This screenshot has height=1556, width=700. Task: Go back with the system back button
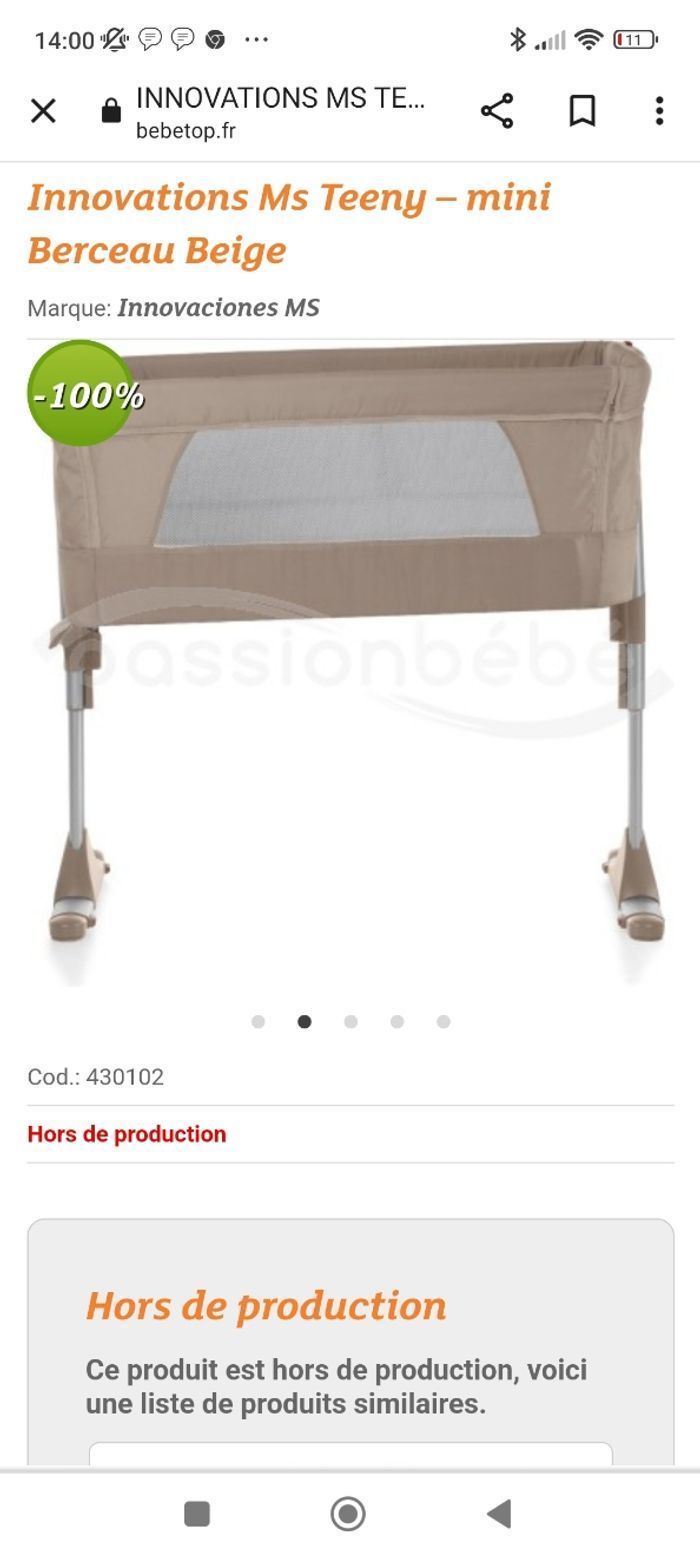coord(499,1513)
